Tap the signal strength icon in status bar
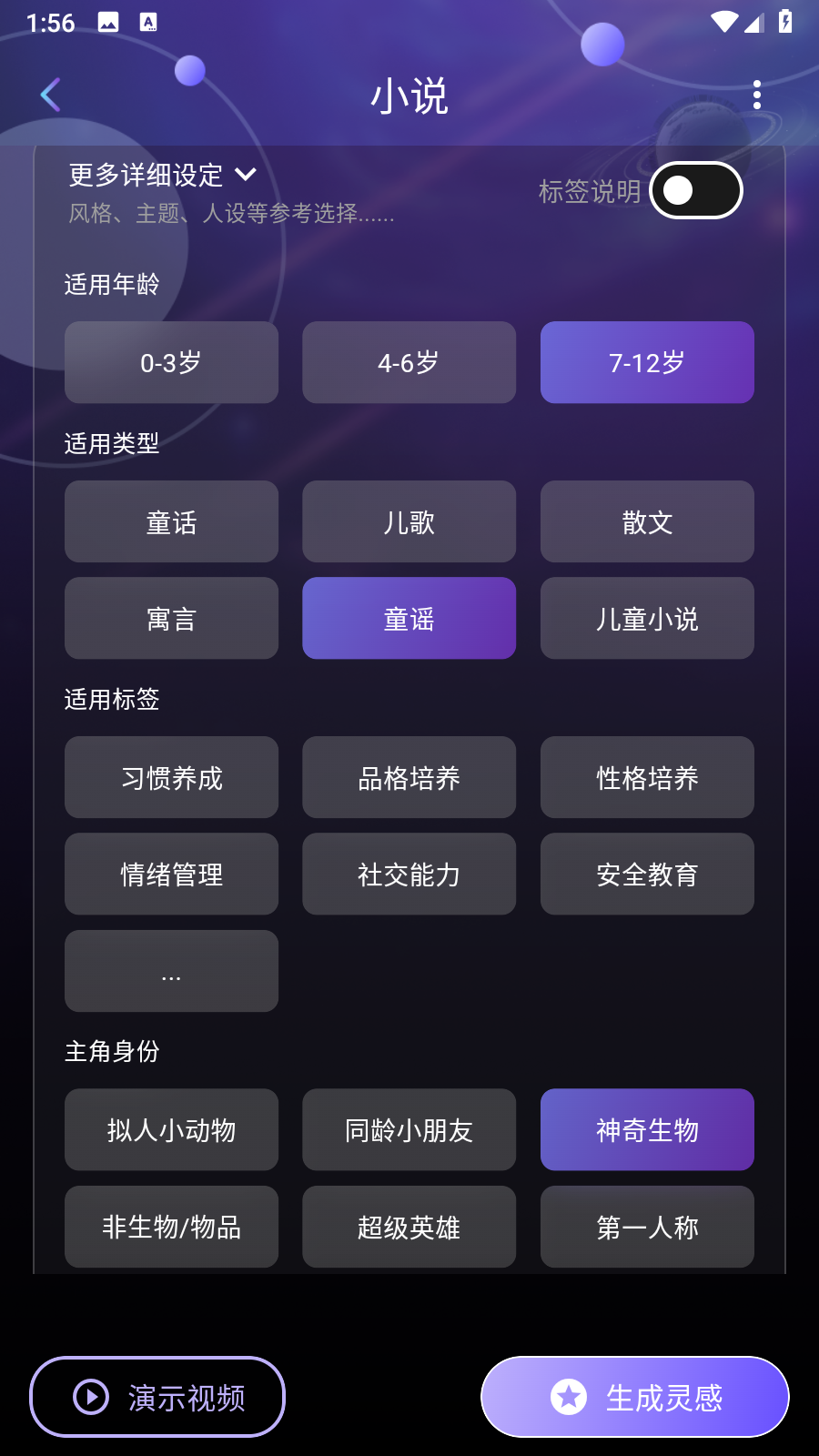 click(755, 22)
